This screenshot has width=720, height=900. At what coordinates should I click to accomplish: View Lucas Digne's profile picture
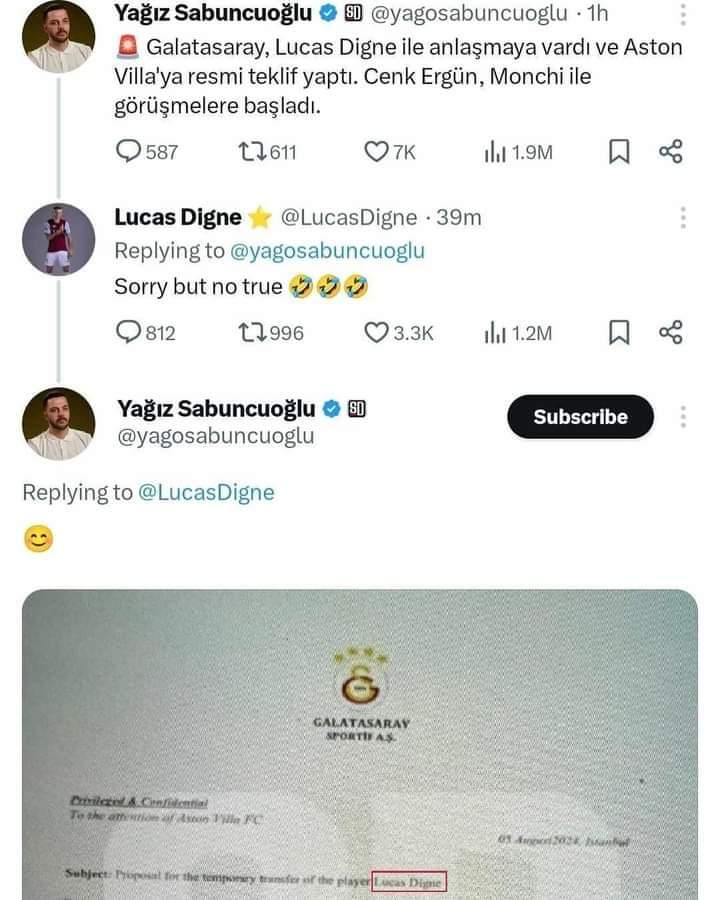click(x=58, y=239)
